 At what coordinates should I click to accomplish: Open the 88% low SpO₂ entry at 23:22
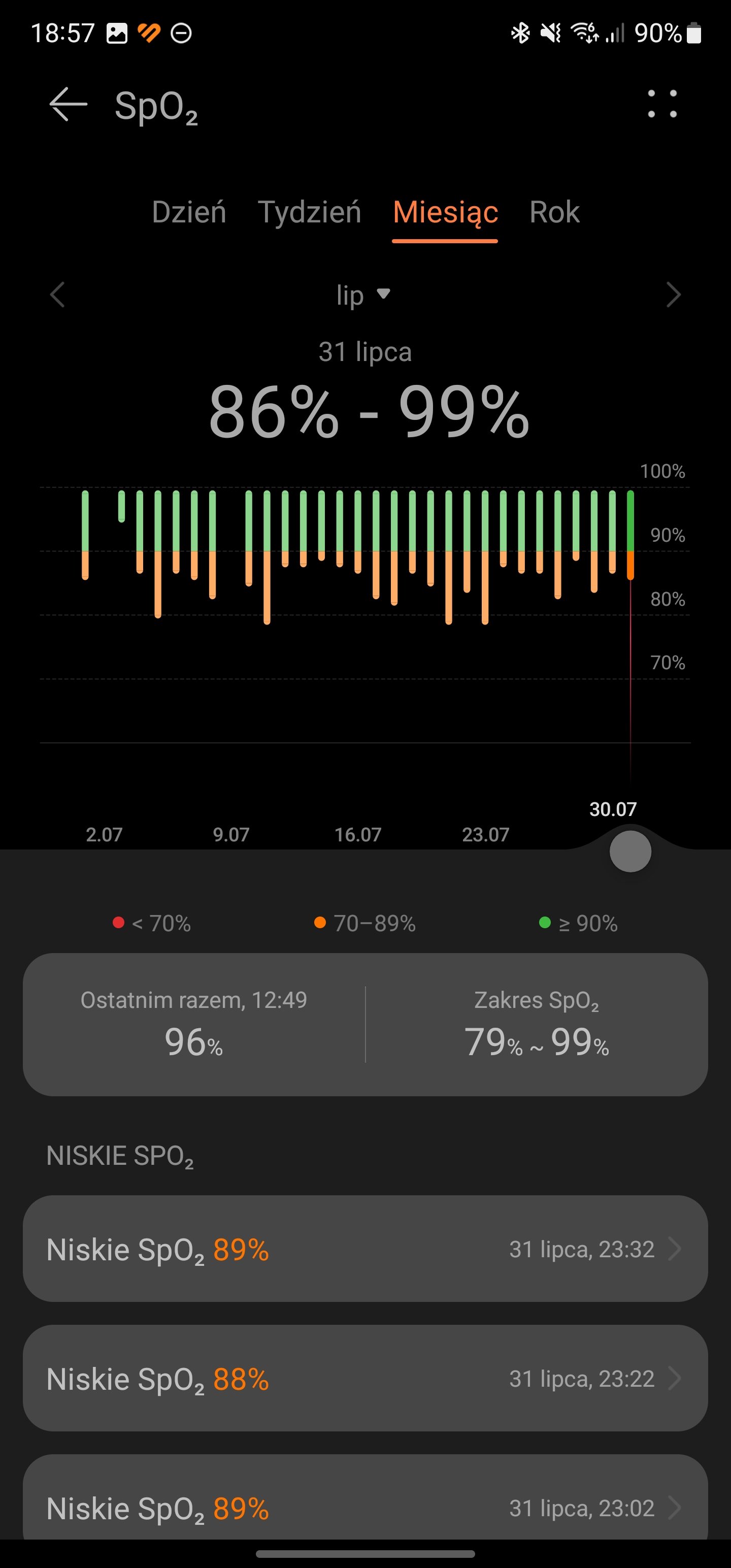point(365,1378)
